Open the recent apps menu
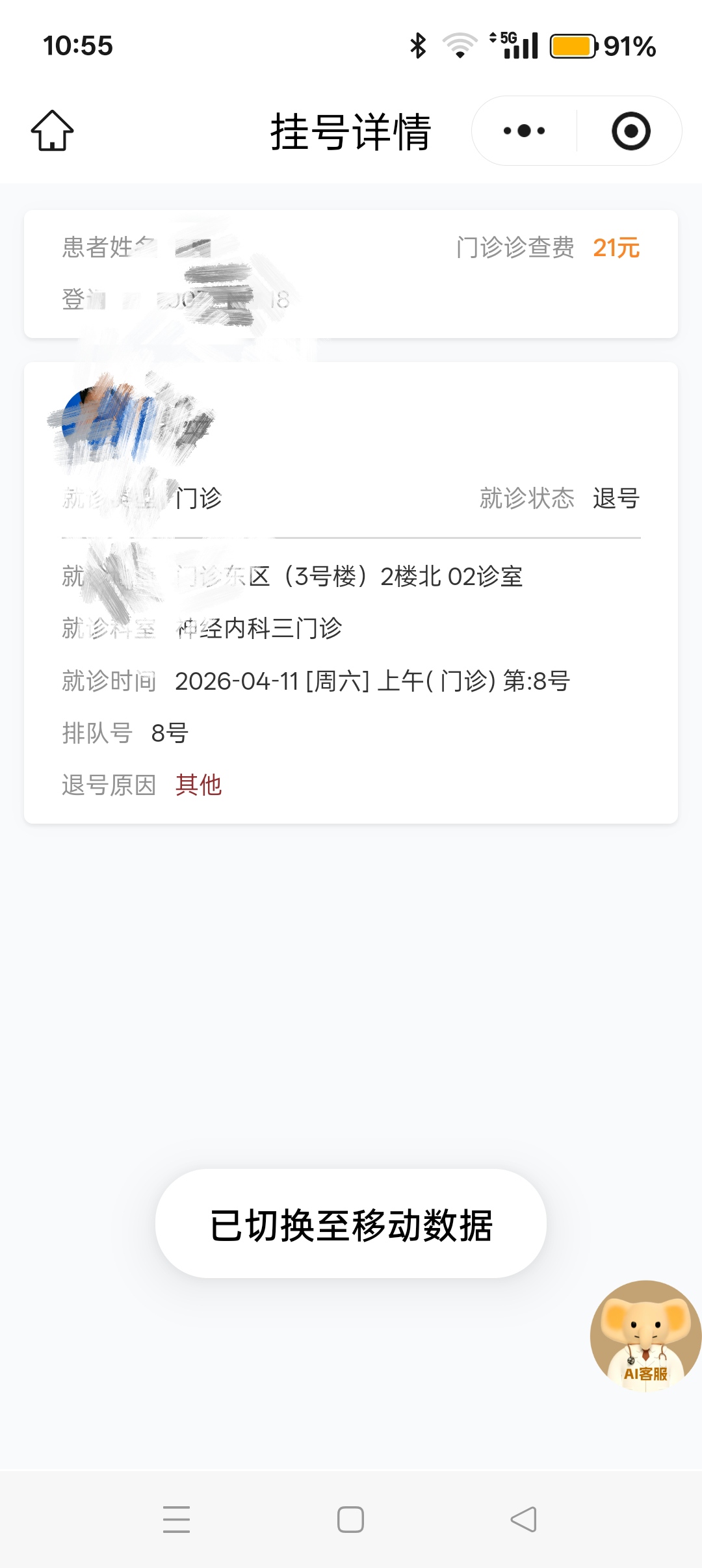The height and width of the screenshot is (1568, 702). tap(176, 1520)
